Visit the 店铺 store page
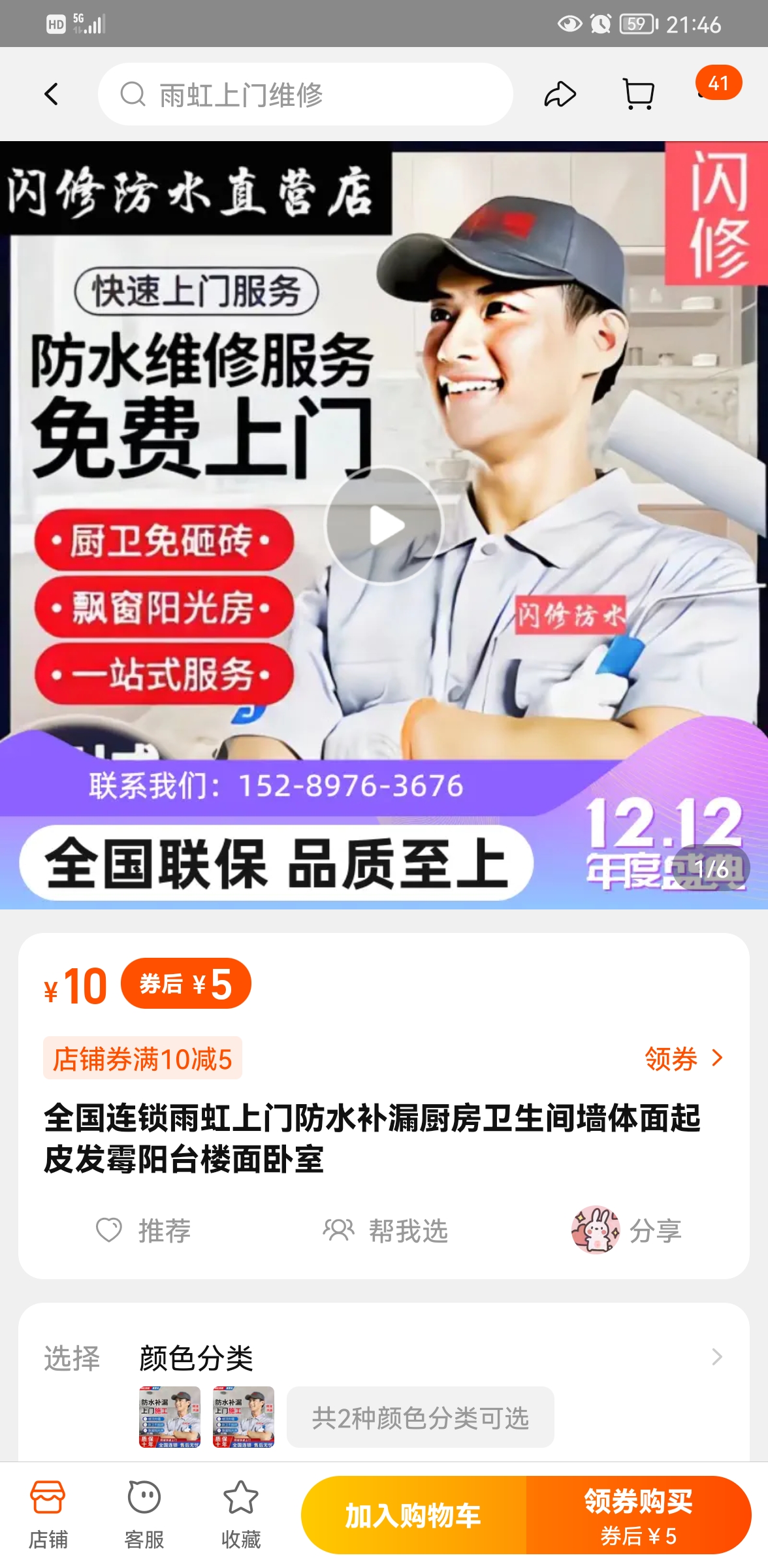The width and height of the screenshot is (768, 1568). tap(48, 1514)
